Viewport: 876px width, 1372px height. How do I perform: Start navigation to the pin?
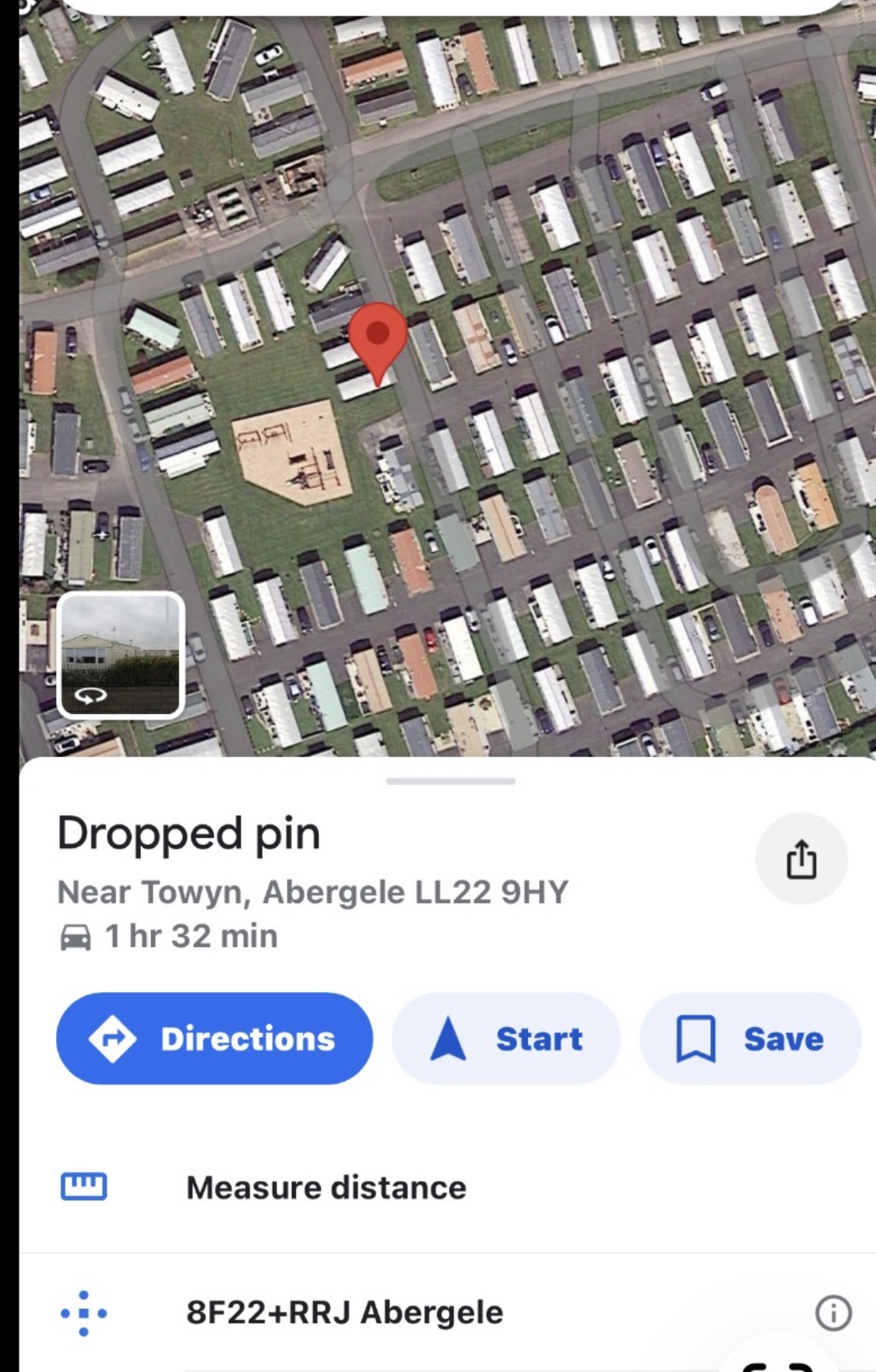506,1039
